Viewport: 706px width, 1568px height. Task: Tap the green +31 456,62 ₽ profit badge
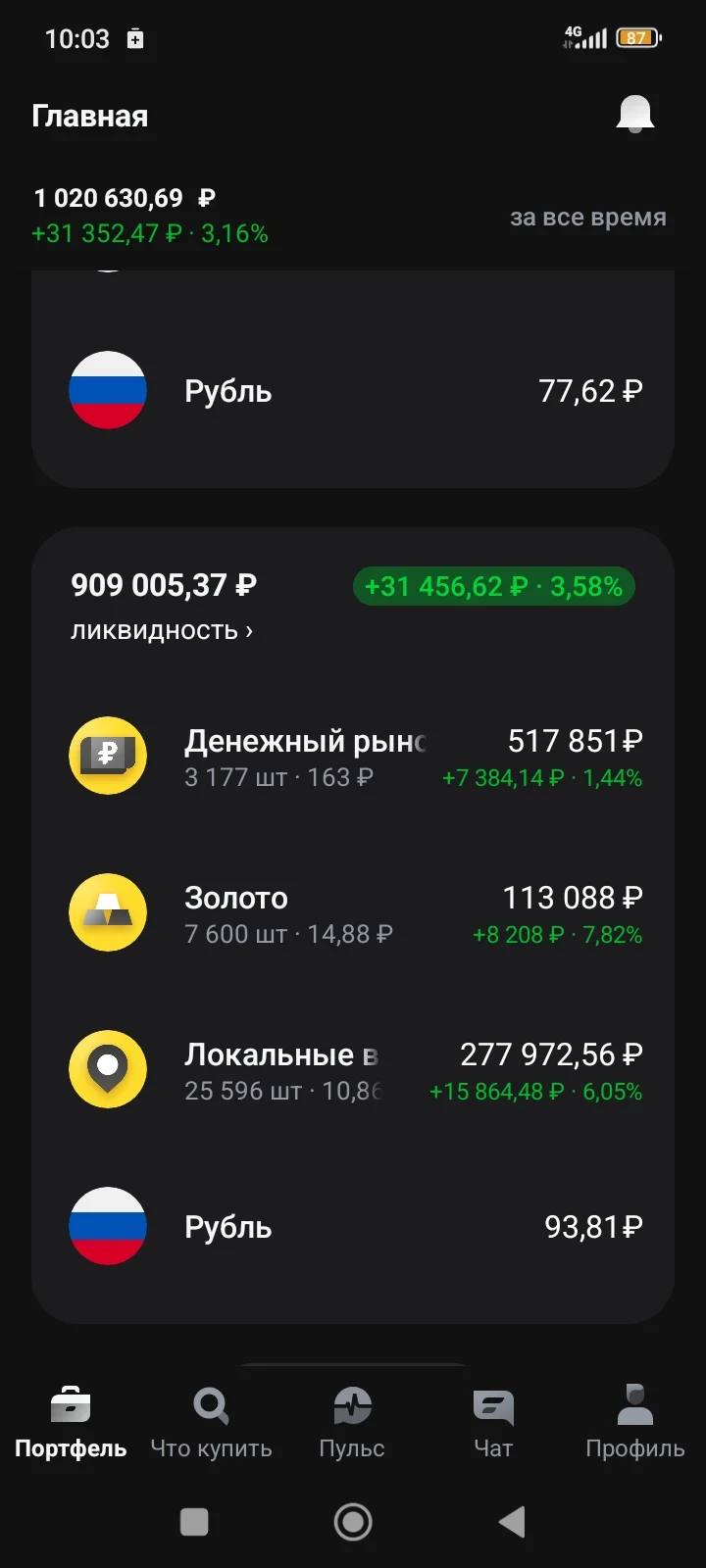point(493,586)
